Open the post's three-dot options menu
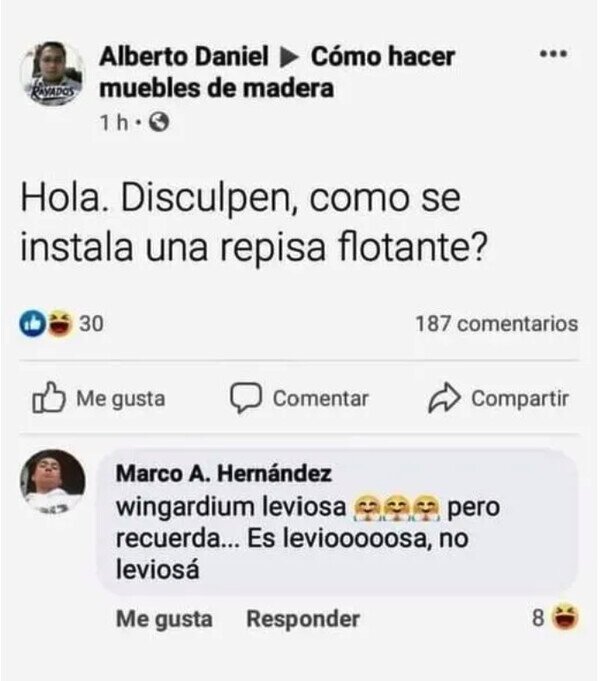Screen dimensions: 600x681 [x=553, y=54]
